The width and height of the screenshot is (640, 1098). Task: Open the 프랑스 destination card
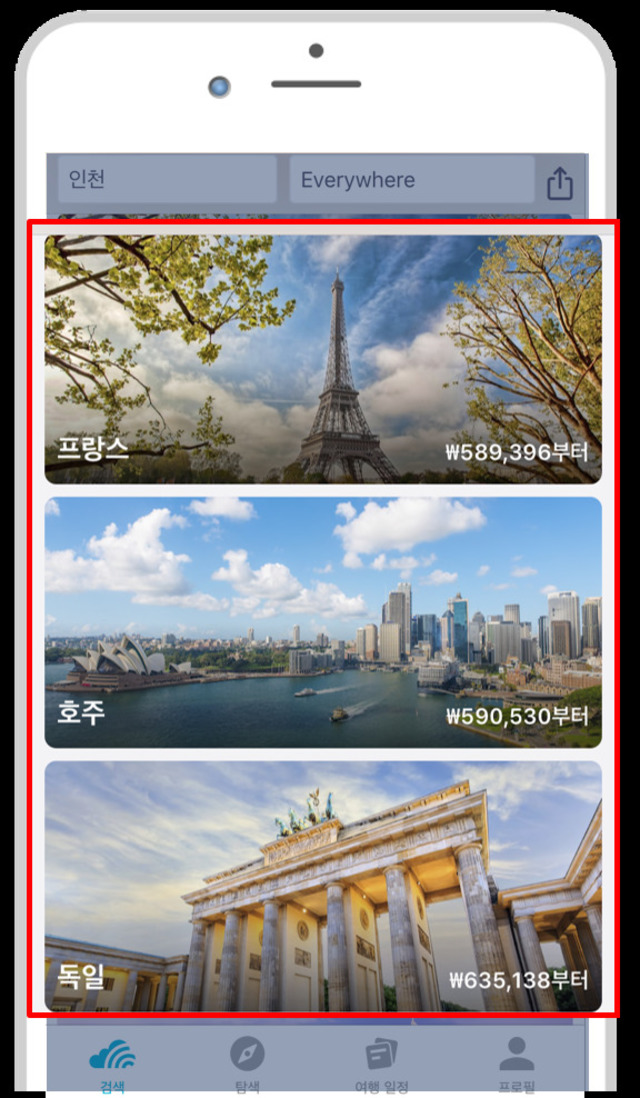click(323, 359)
